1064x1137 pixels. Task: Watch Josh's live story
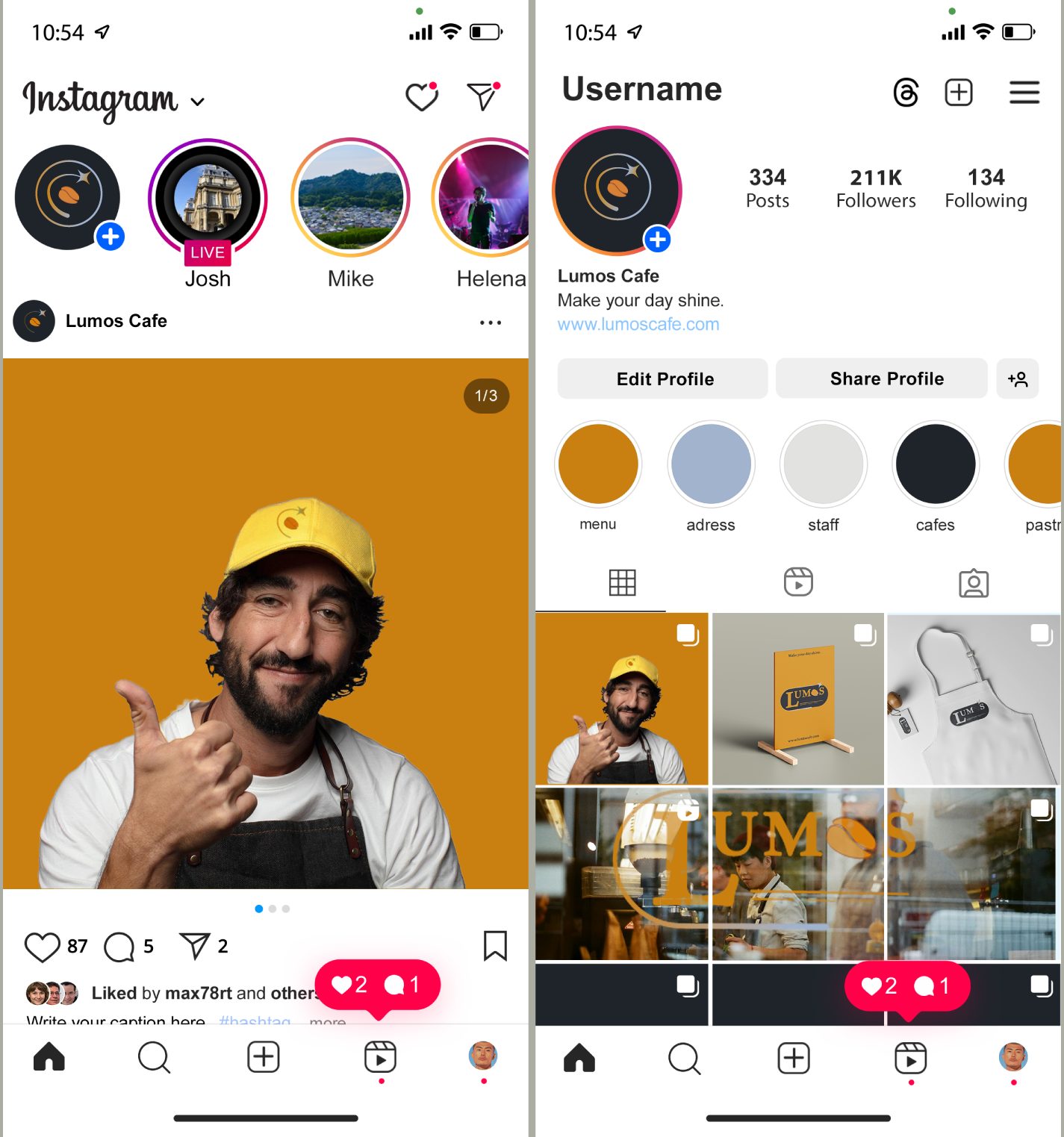pyautogui.click(x=208, y=199)
